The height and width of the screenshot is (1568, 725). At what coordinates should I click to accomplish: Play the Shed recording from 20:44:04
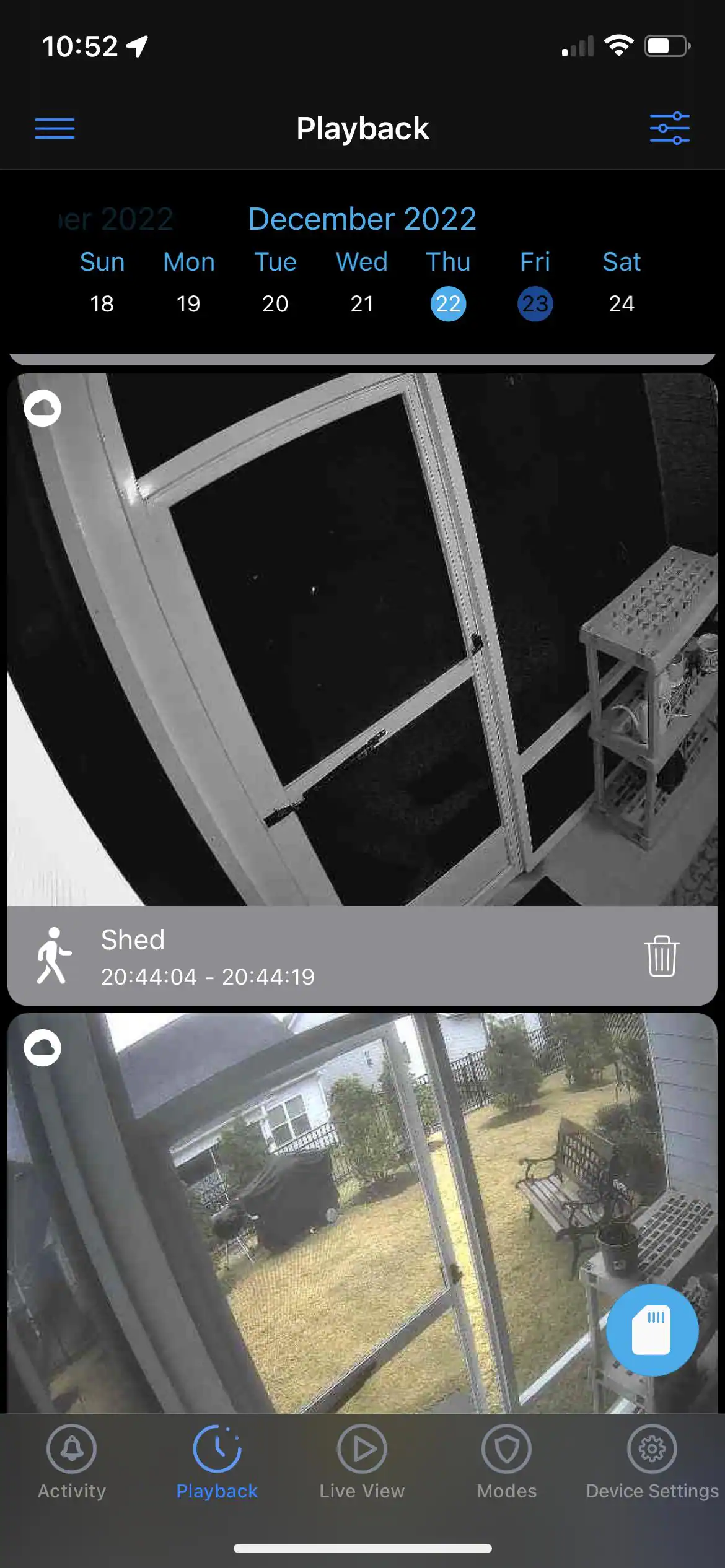pyautogui.click(x=362, y=639)
